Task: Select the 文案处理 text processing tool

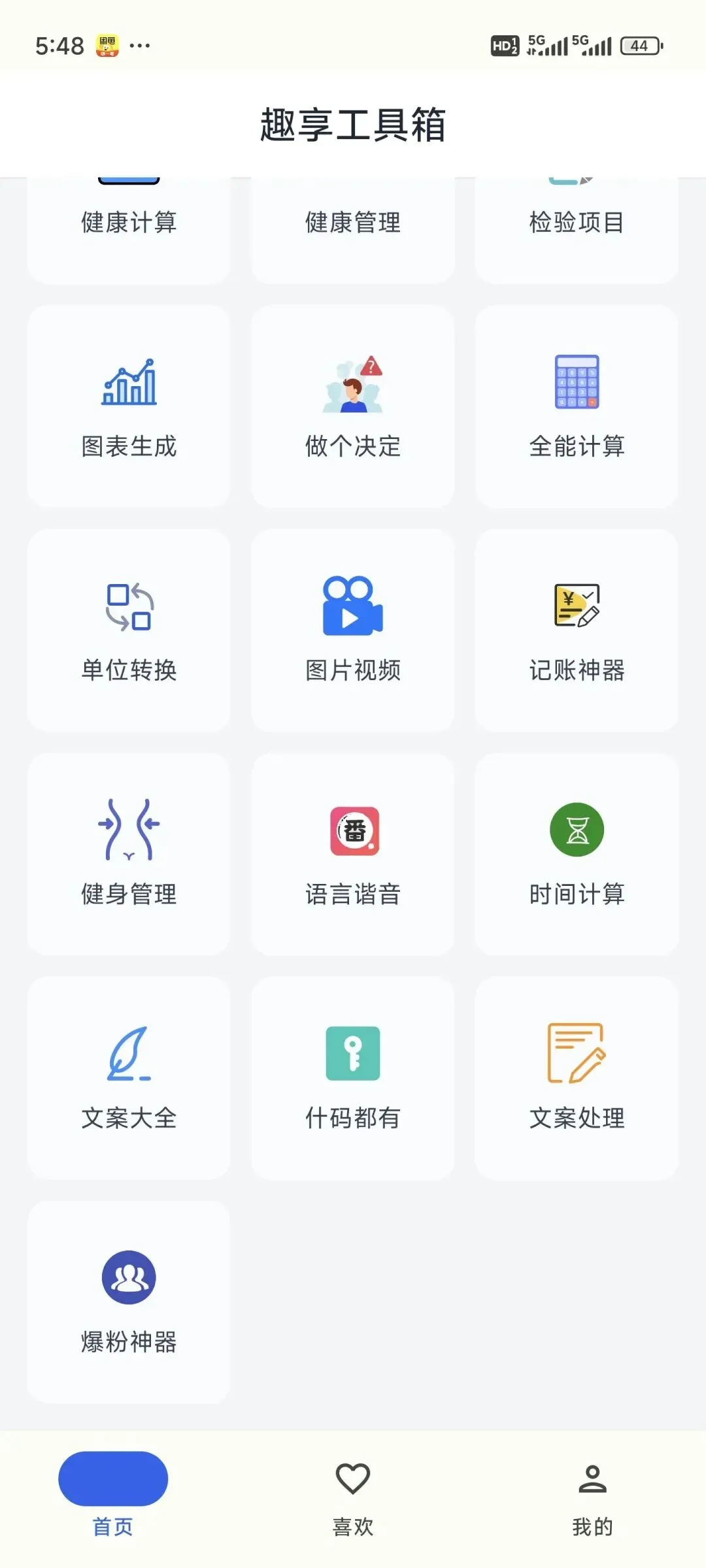Action: pyautogui.click(x=577, y=1078)
